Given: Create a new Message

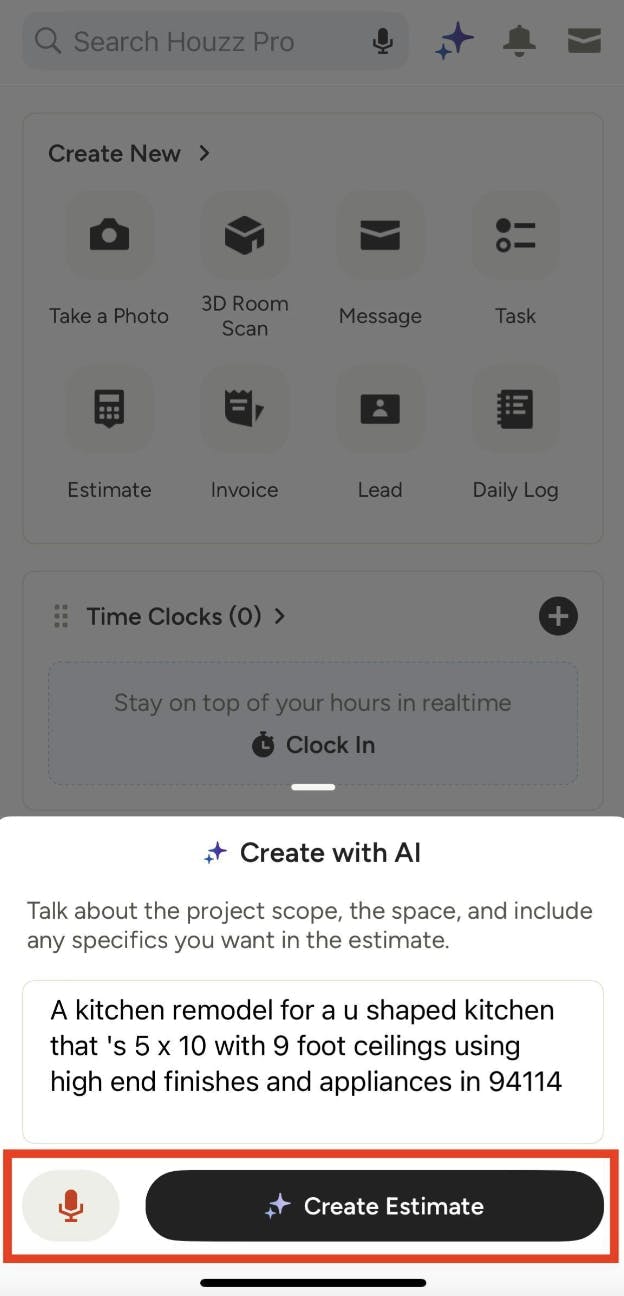Looking at the screenshot, I should click(380, 237).
